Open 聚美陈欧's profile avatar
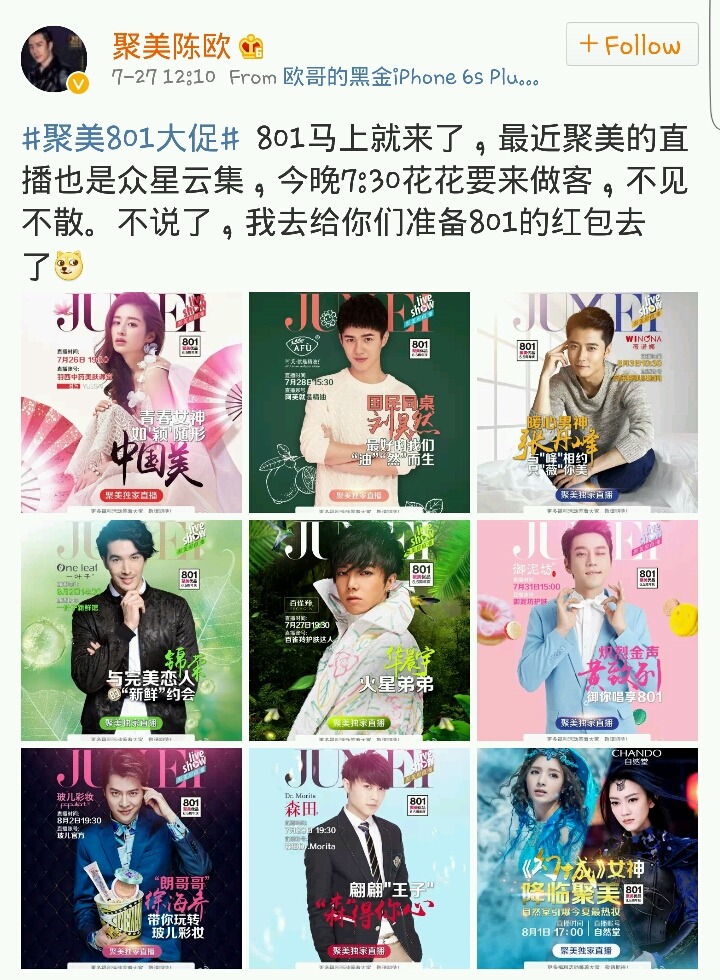The width and height of the screenshot is (720, 980). click(x=54, y=59)
